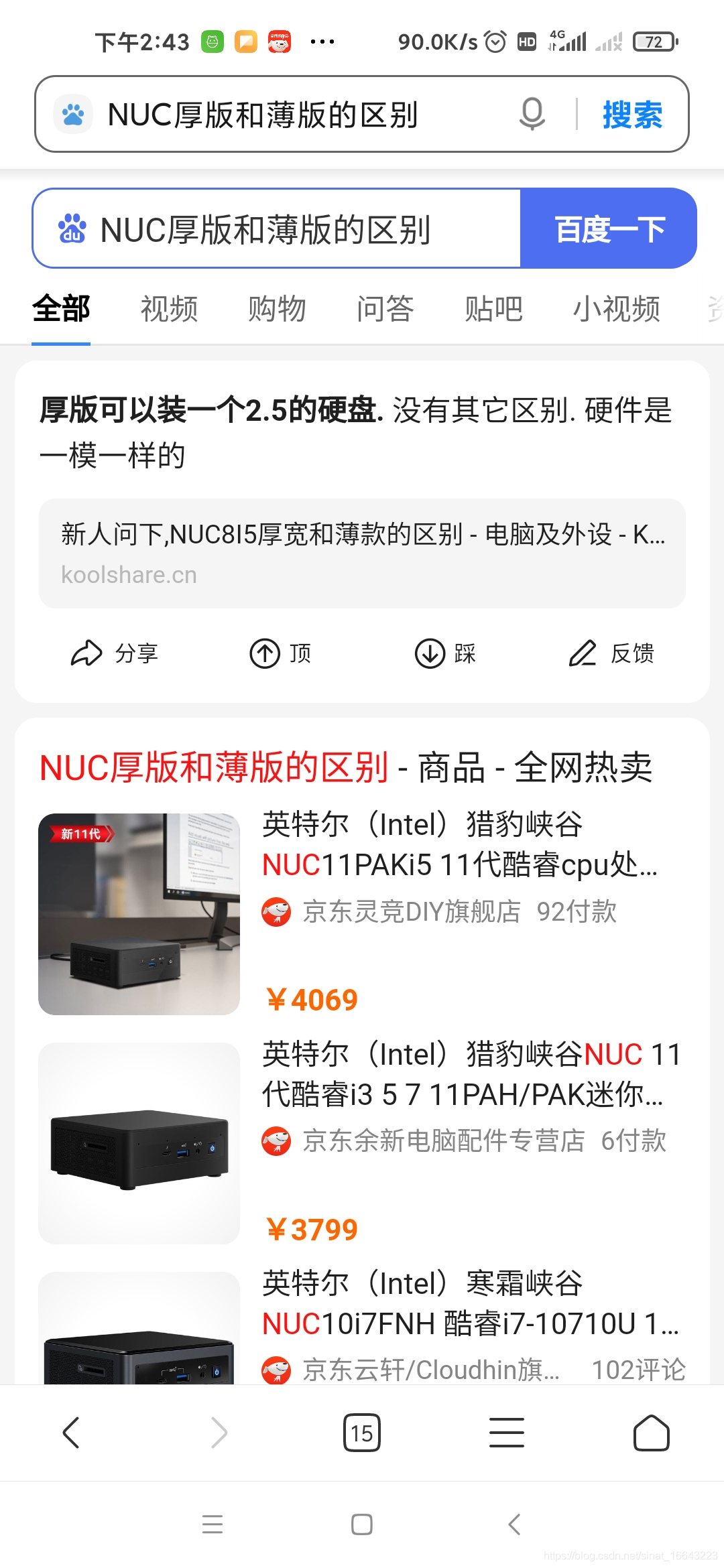Open the 15 tabs switcher
Screen dimensions: 724x1568
click(x=362, y=1433)
